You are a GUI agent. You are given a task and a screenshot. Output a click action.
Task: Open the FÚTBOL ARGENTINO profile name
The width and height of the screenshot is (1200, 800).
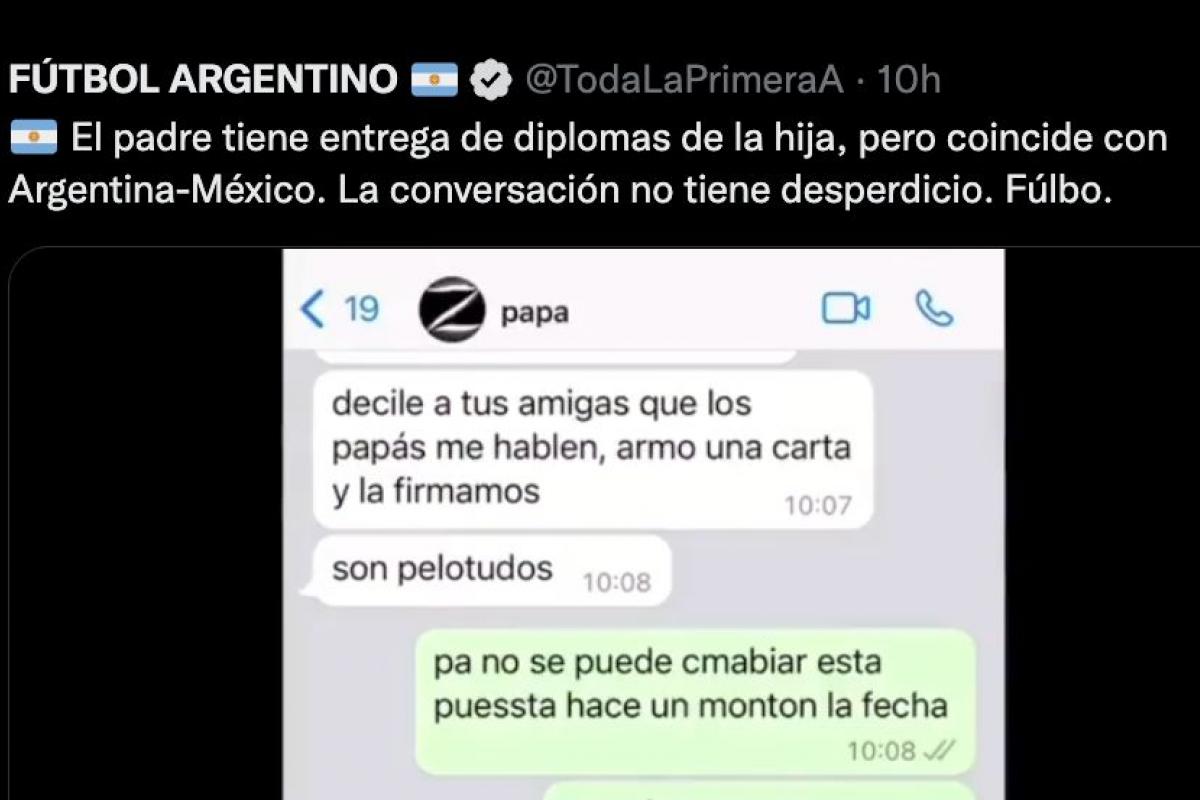(x=203, y=80)
